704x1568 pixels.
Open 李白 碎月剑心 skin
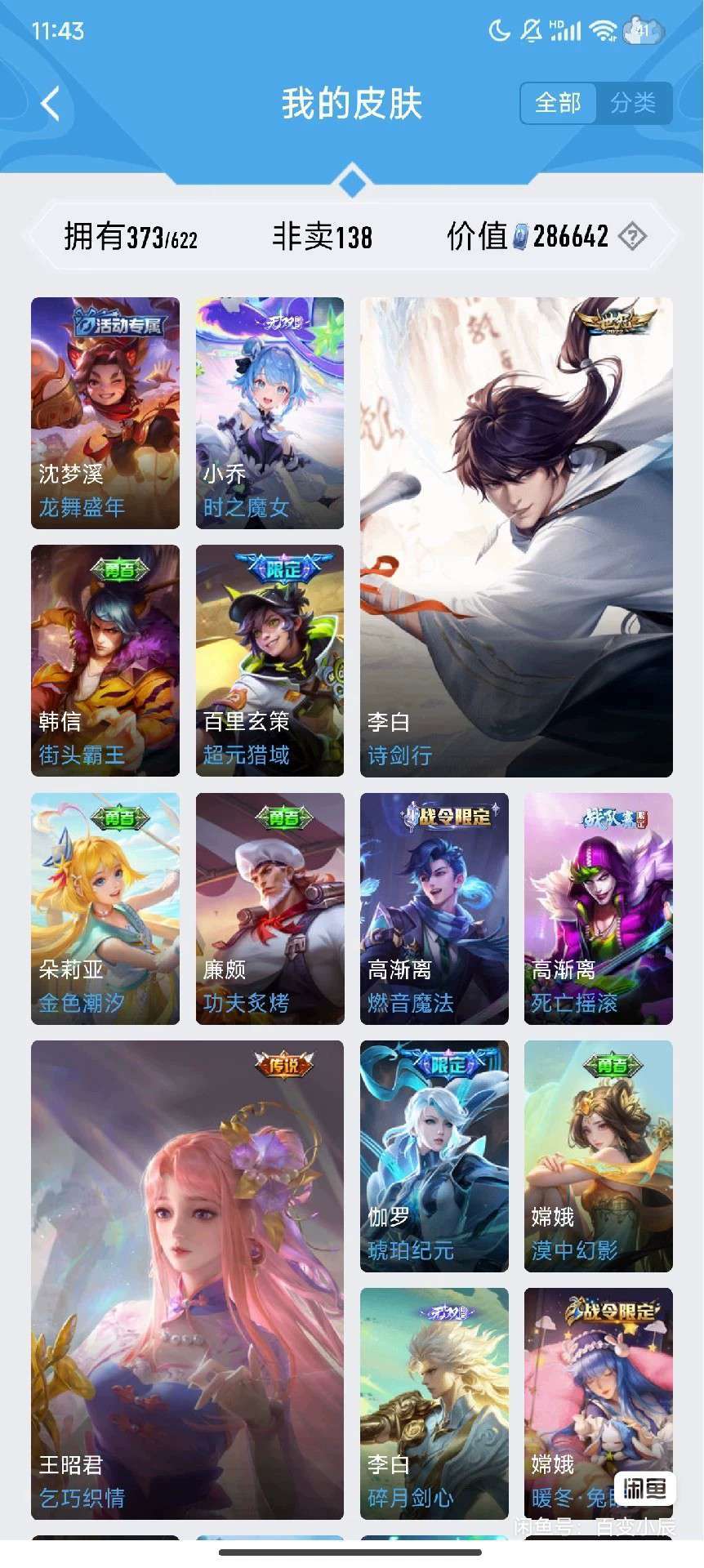click(x=434, y=1404)
